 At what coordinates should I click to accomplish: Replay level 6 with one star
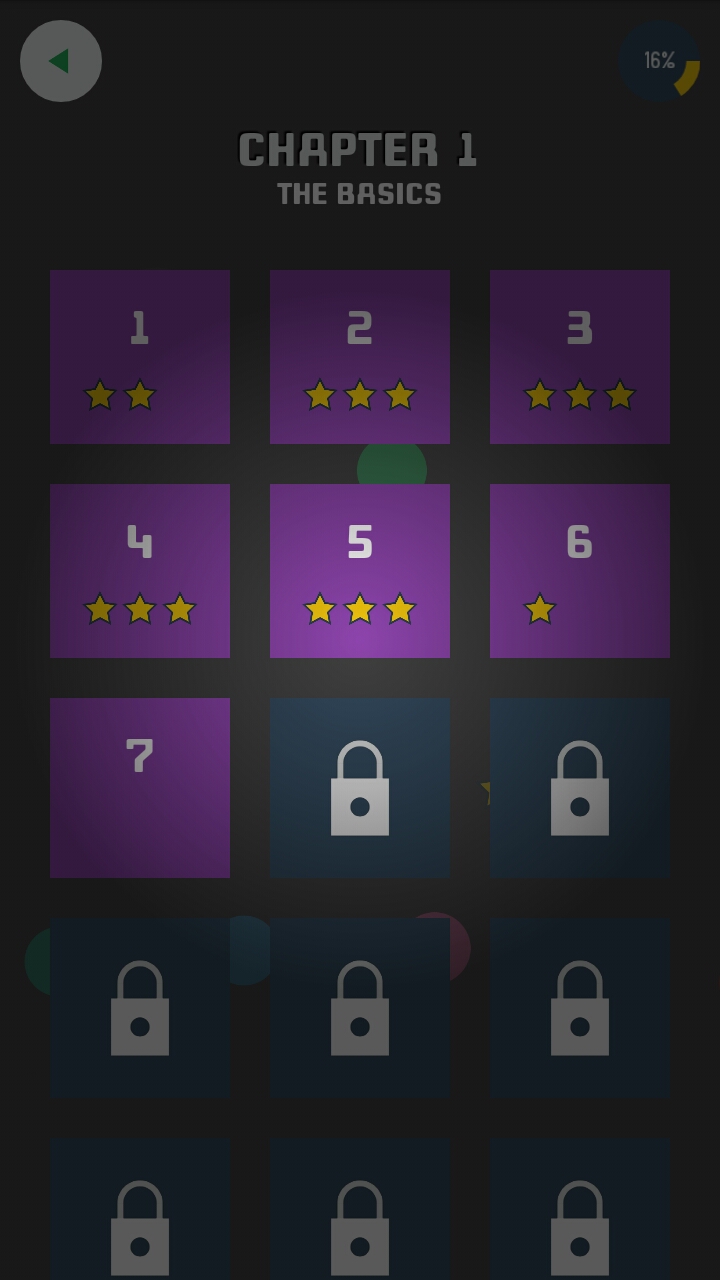click(580, 571)
